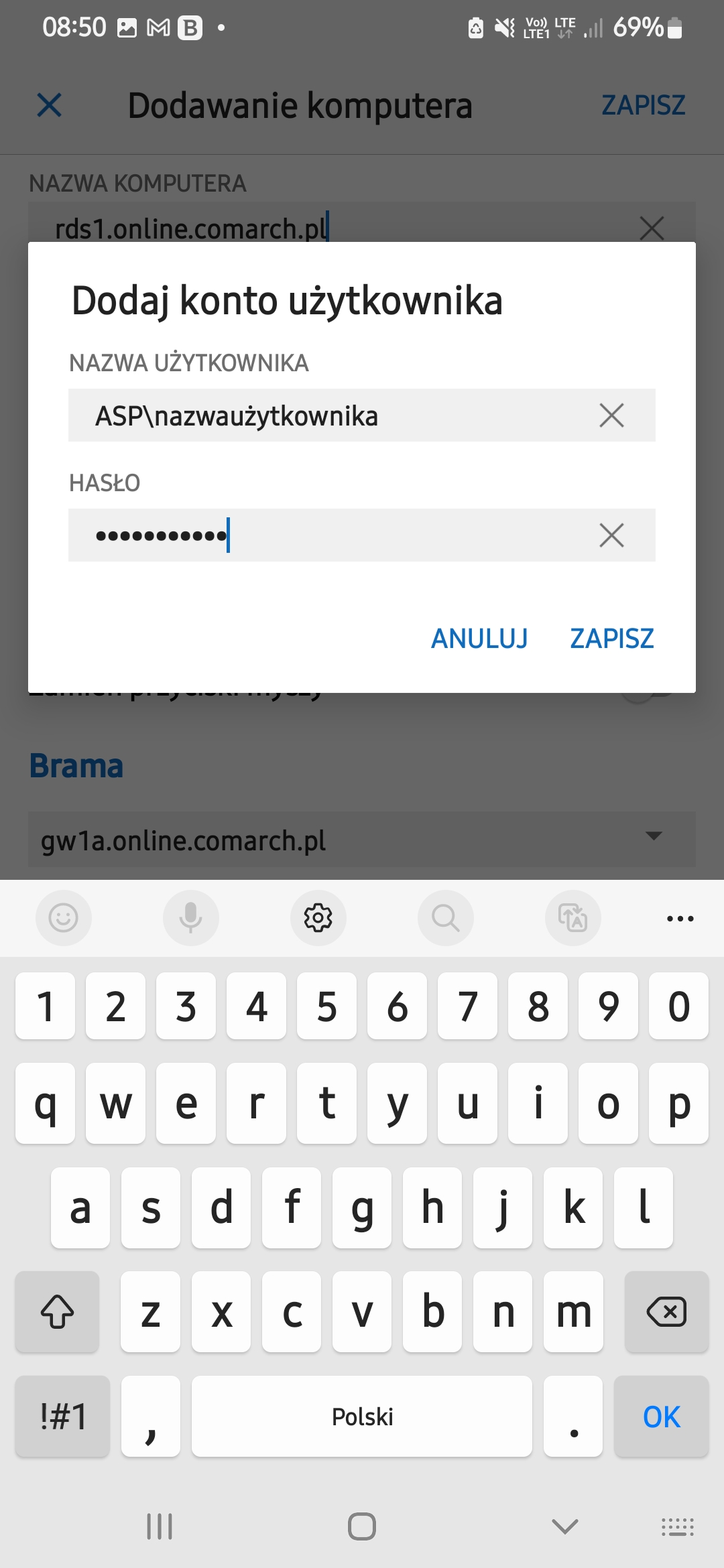
Task: Confirm with the OK key
Action: [661, 1416]
